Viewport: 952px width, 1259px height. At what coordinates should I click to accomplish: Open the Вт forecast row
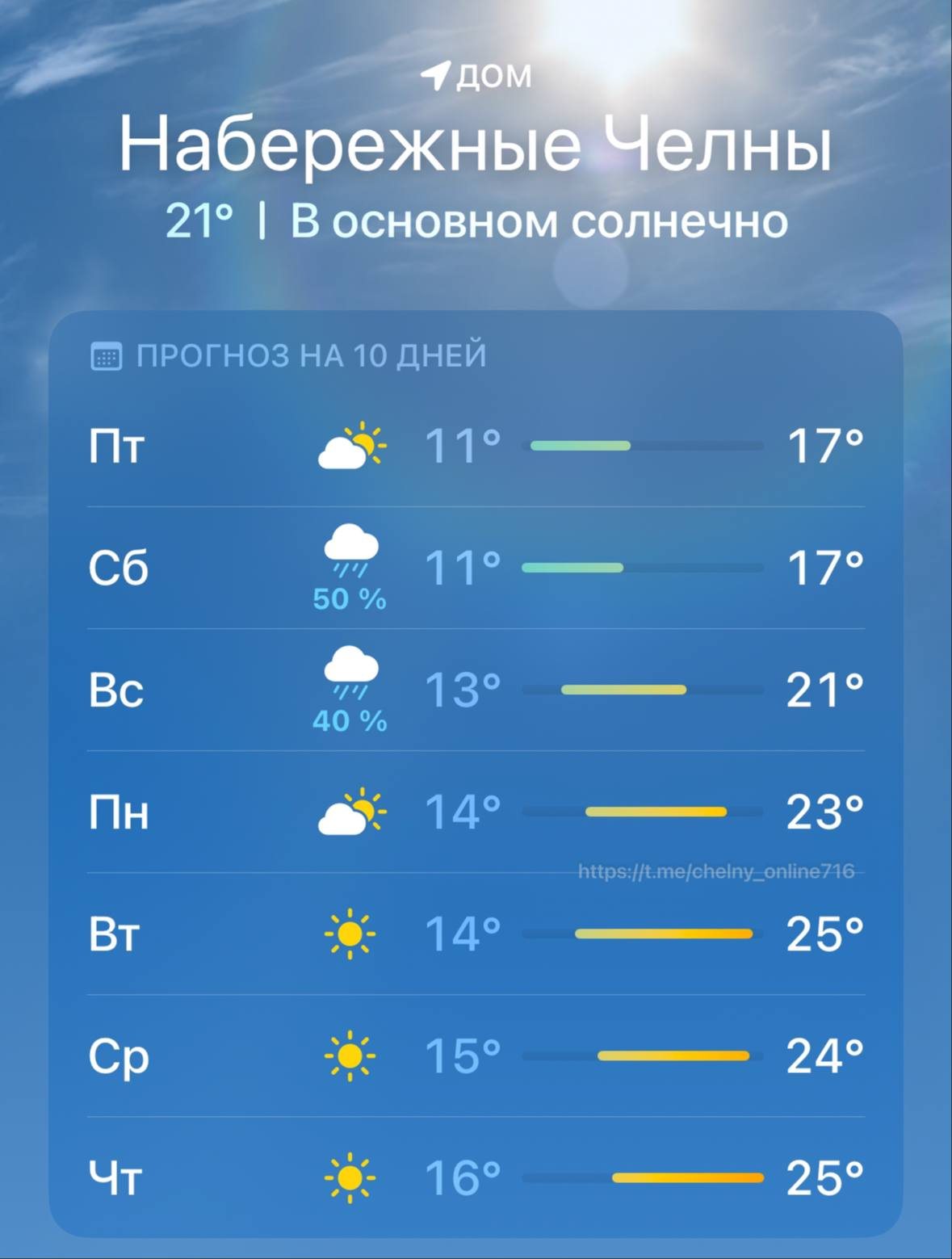coord(476,934)
